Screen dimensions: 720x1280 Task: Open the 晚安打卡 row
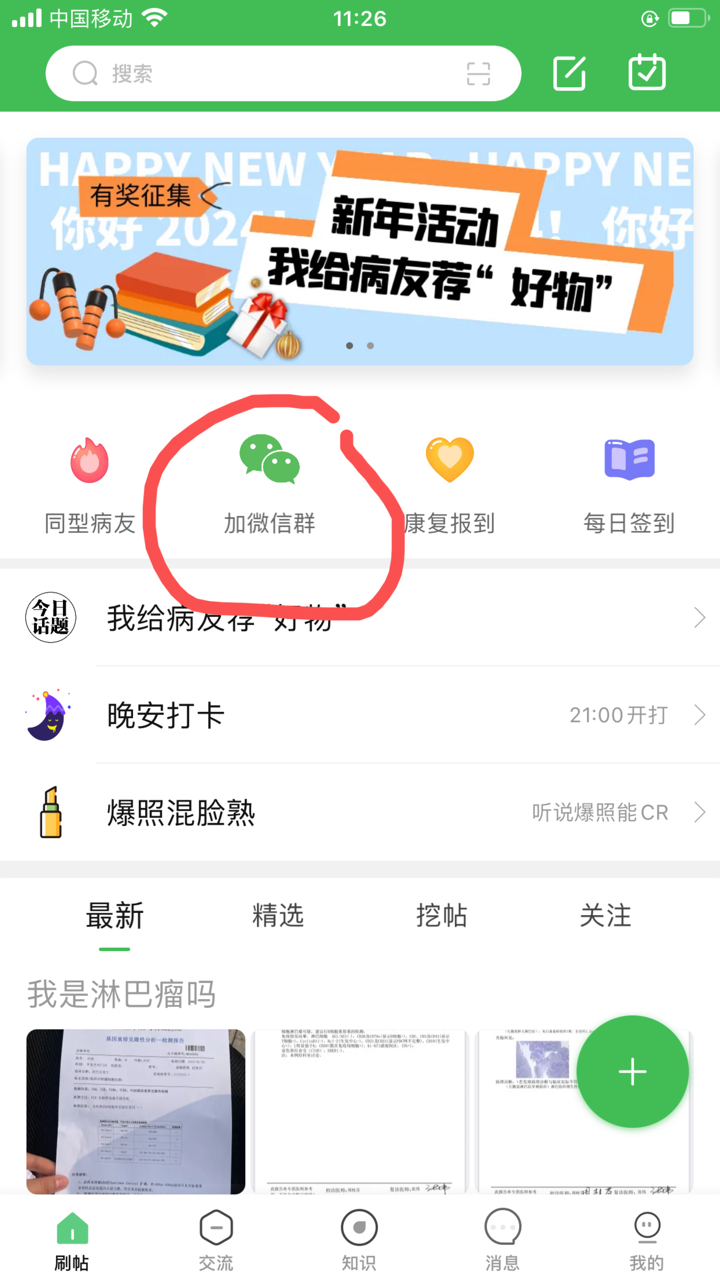click(x=360, y=715)
